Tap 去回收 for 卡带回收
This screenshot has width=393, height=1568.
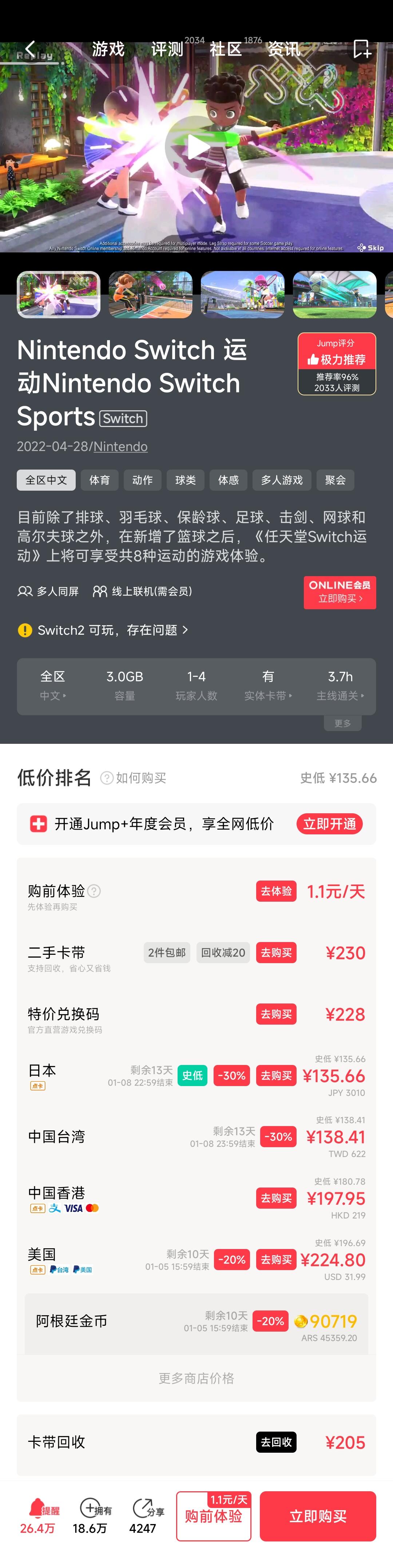coord(276,1442)
